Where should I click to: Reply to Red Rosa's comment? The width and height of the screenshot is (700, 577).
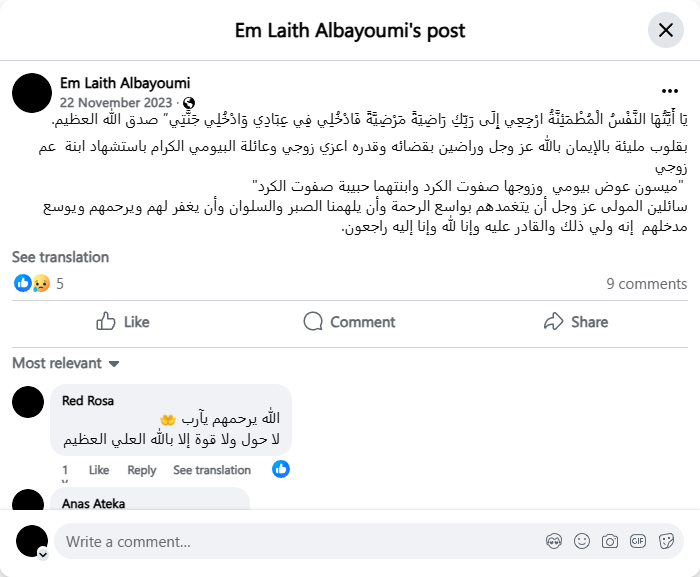(142, 470)
